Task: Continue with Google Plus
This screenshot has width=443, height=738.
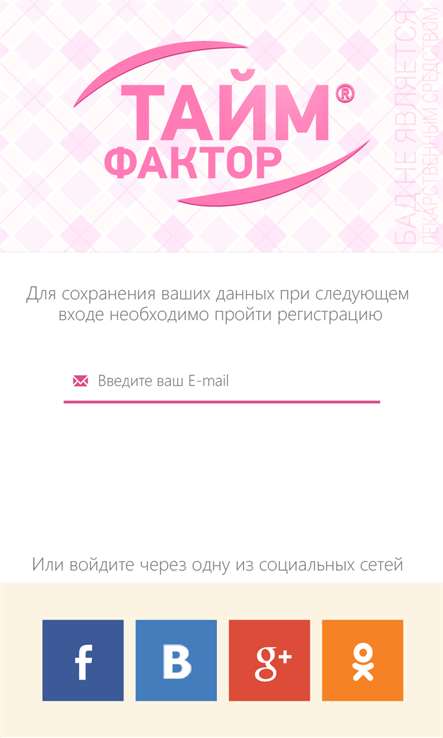Action: point(269,660)
